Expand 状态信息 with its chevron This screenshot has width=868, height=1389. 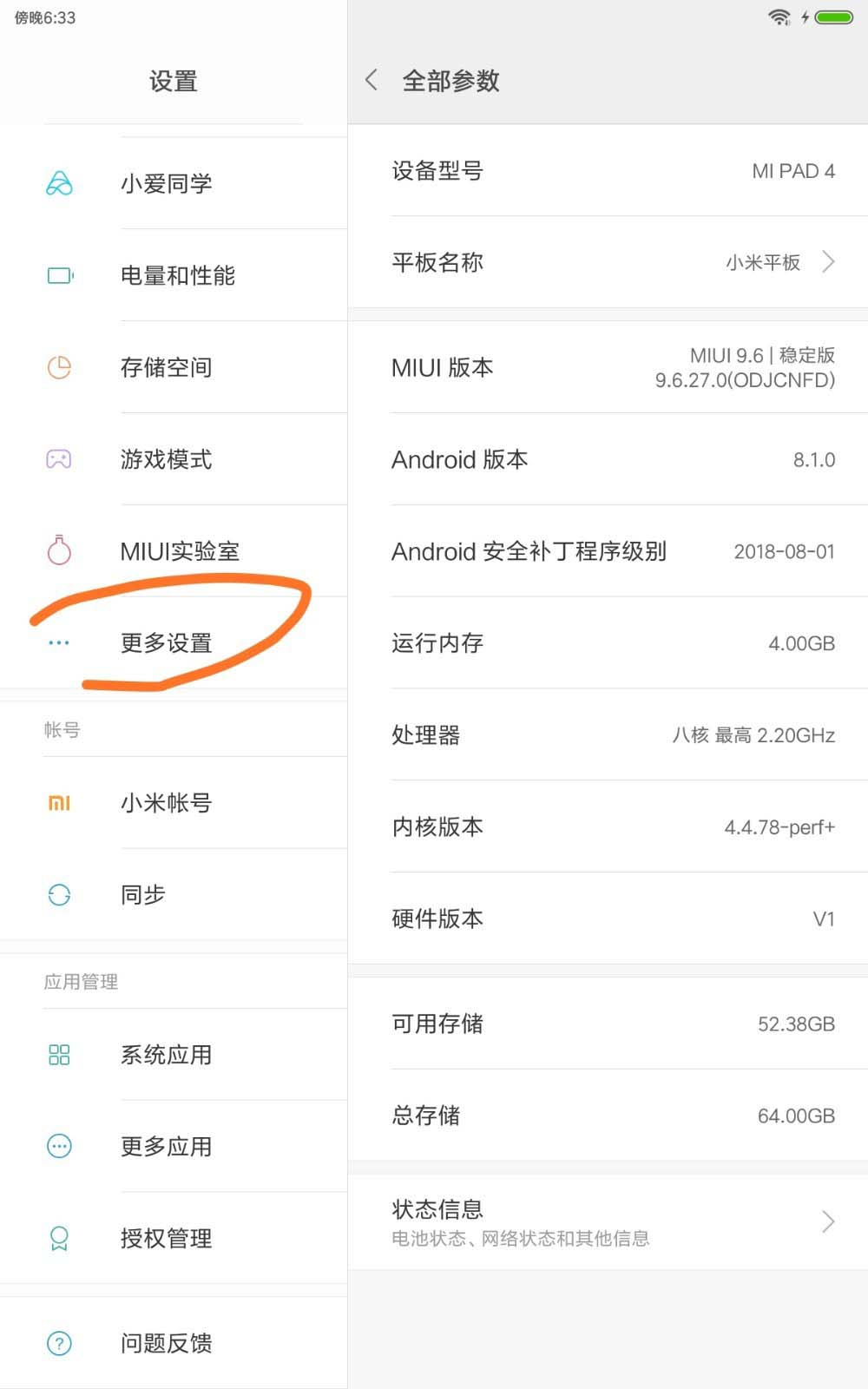click(x=826, y=1221)
